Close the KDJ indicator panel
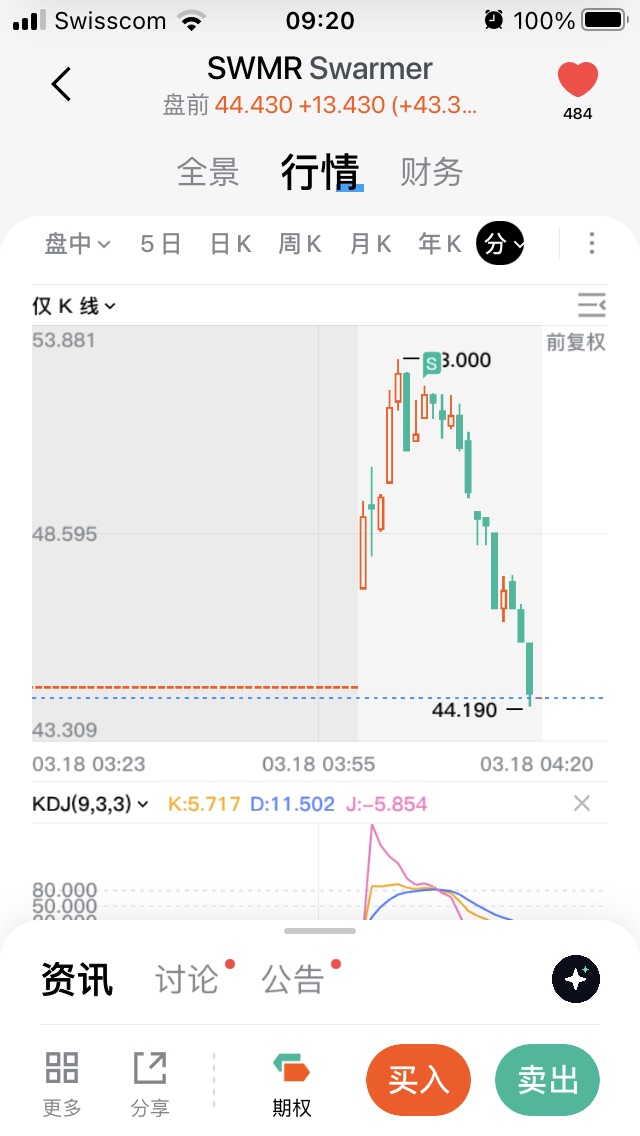This screenshot has width=640, height=1136. pos(582,803)
